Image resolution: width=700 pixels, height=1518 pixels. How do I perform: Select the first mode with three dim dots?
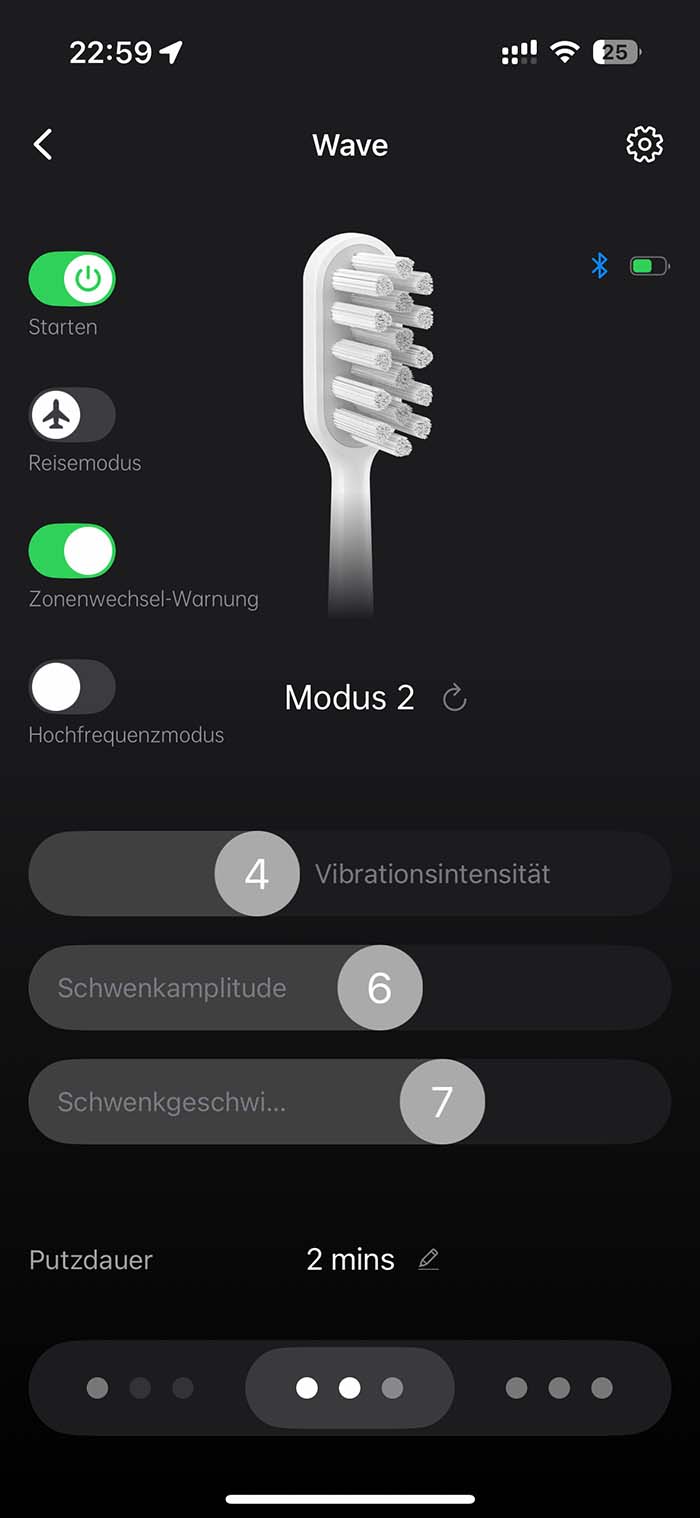click(x=140, y=1388)
